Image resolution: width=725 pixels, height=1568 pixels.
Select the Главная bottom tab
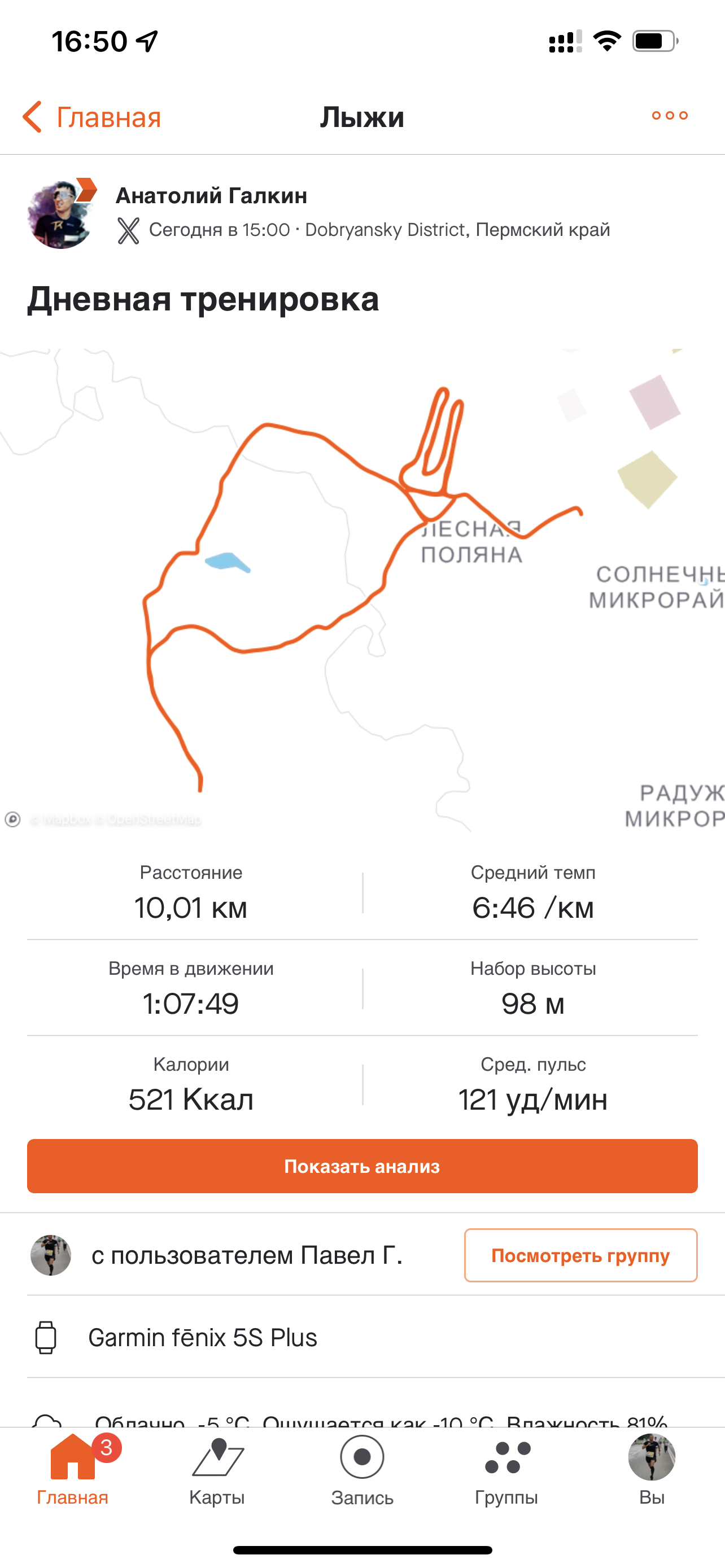coord(72,1470)
